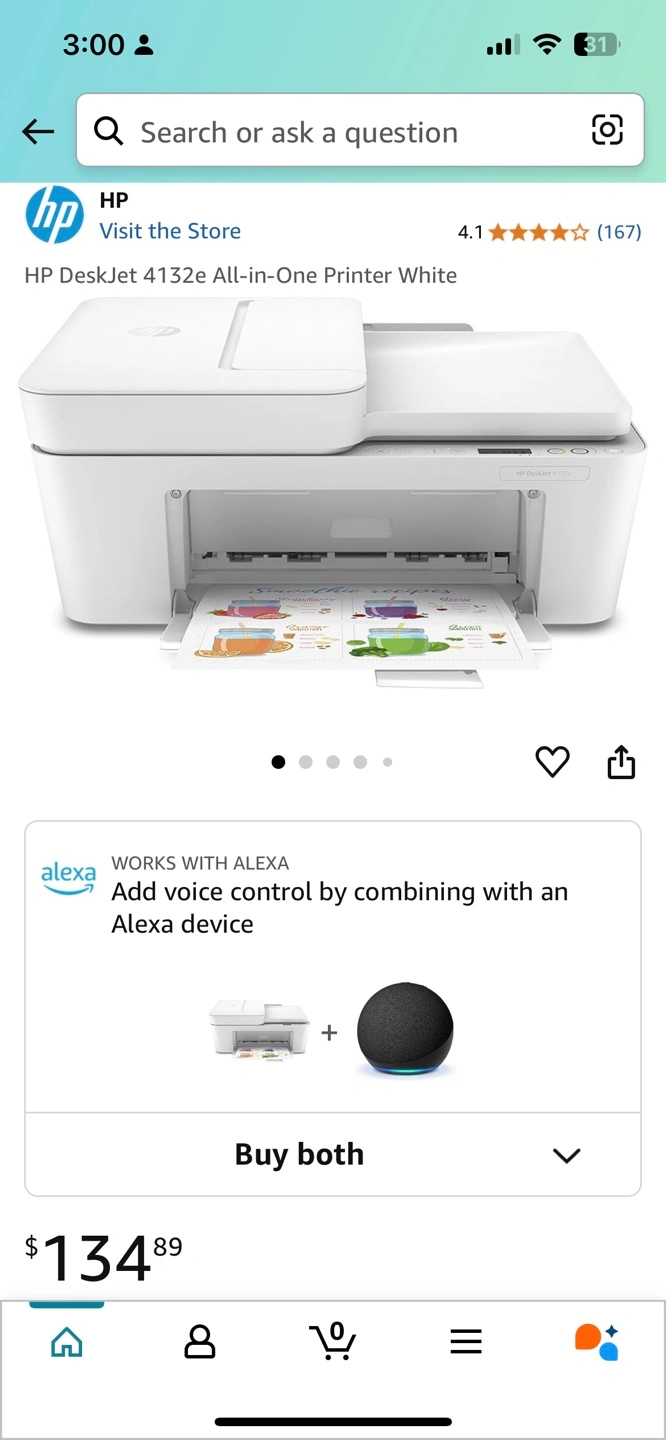The height and width of the screenshot is (1440, 666).
Task: Open the hamburger menu tab
Action: point(466,1342)
